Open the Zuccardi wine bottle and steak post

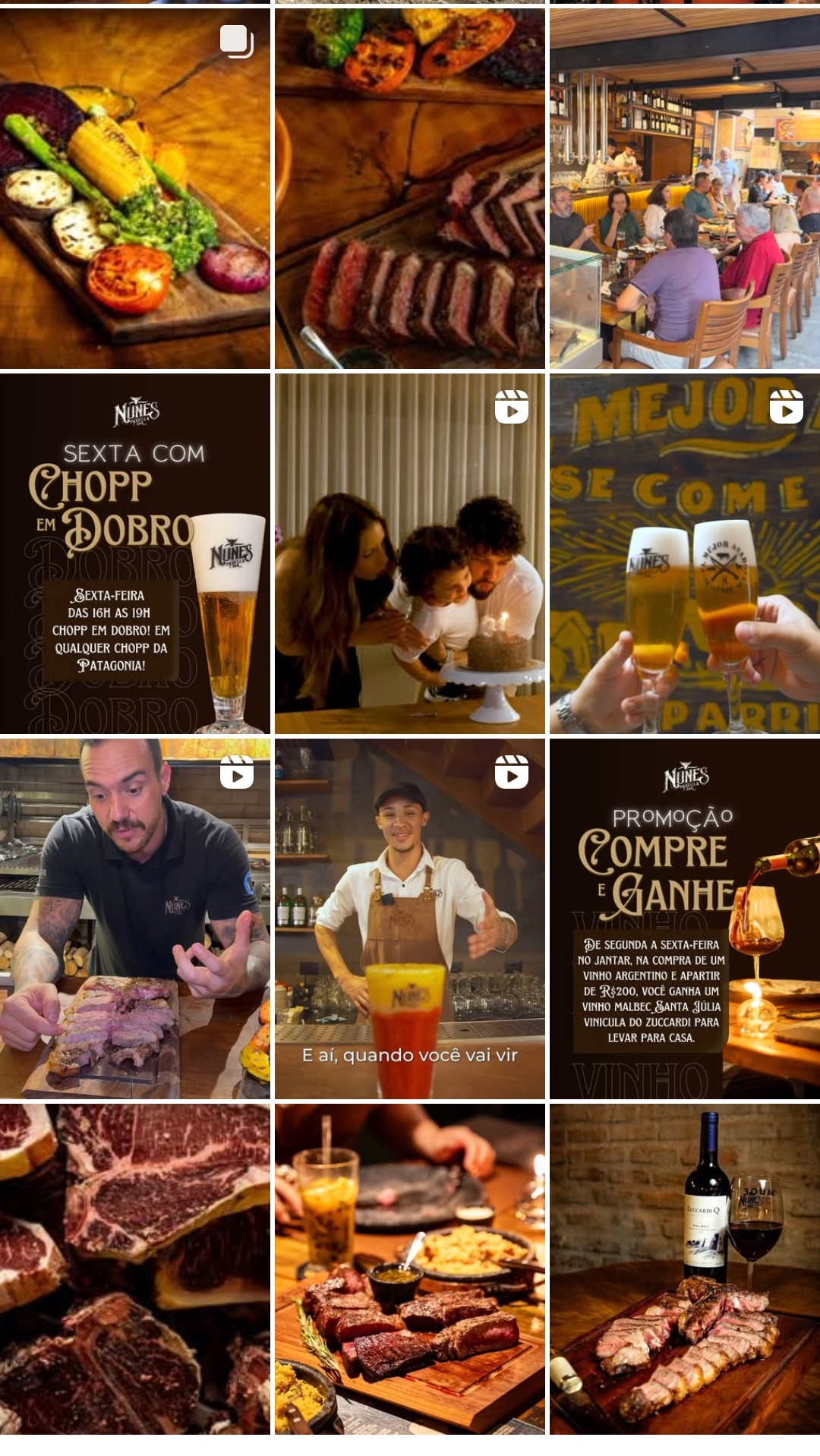(685, 1269)
